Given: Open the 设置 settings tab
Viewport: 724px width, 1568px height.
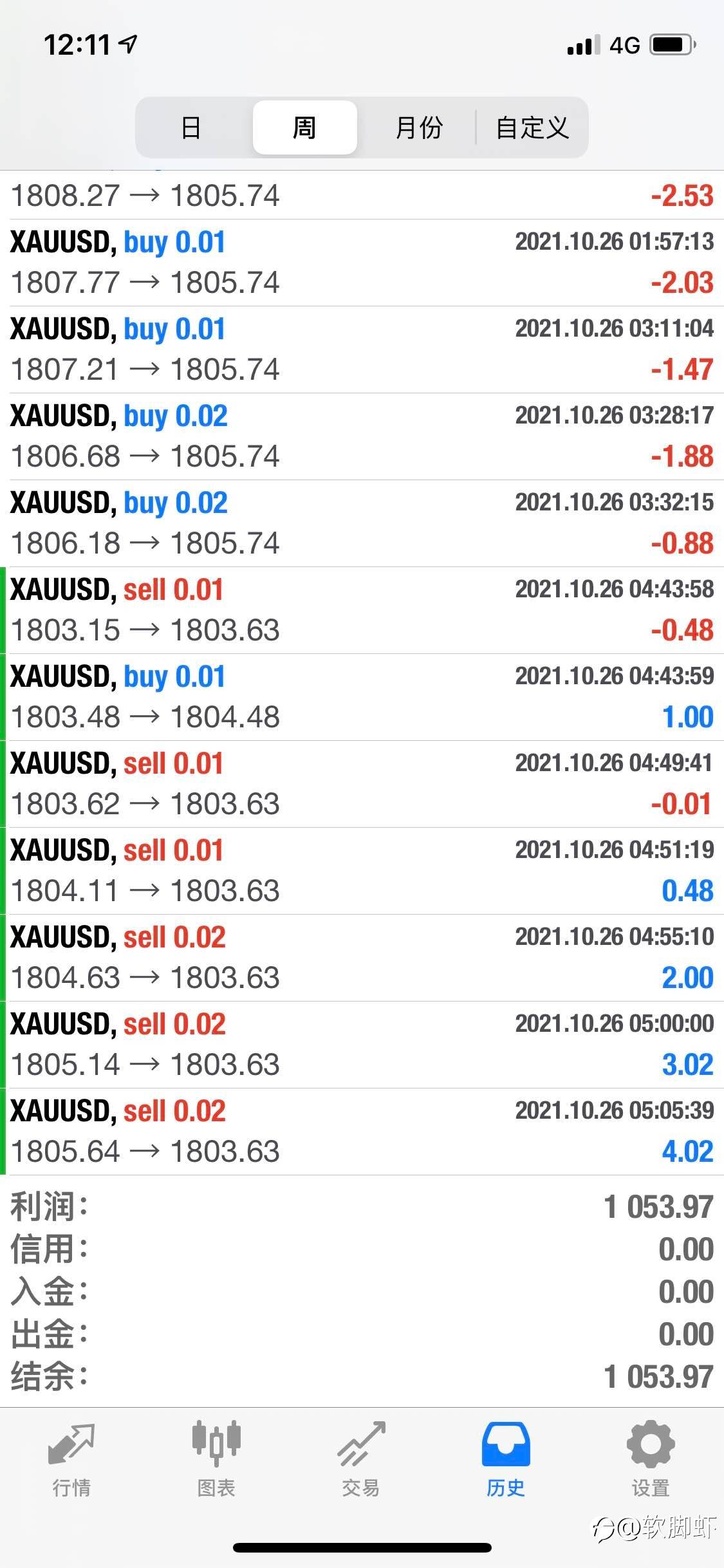Looking at the screenshot, I should coord(651,1461).
